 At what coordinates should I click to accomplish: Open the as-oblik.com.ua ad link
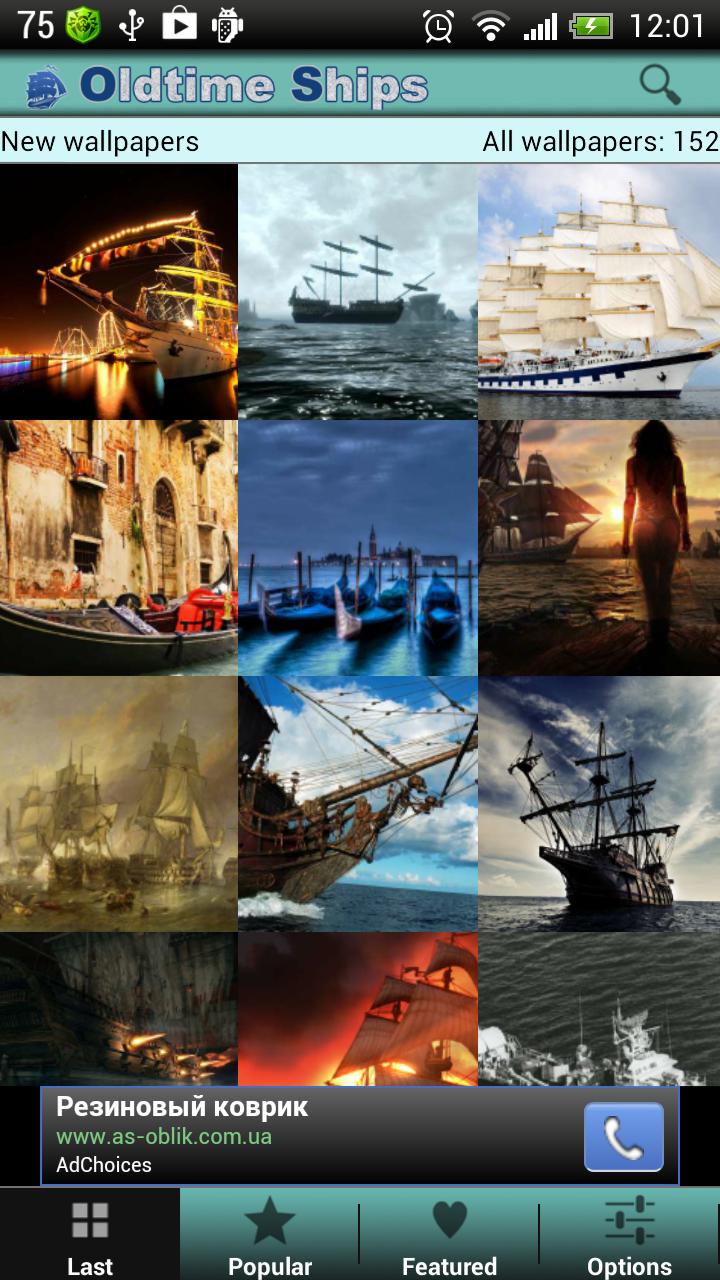(x=164, y=1137)
